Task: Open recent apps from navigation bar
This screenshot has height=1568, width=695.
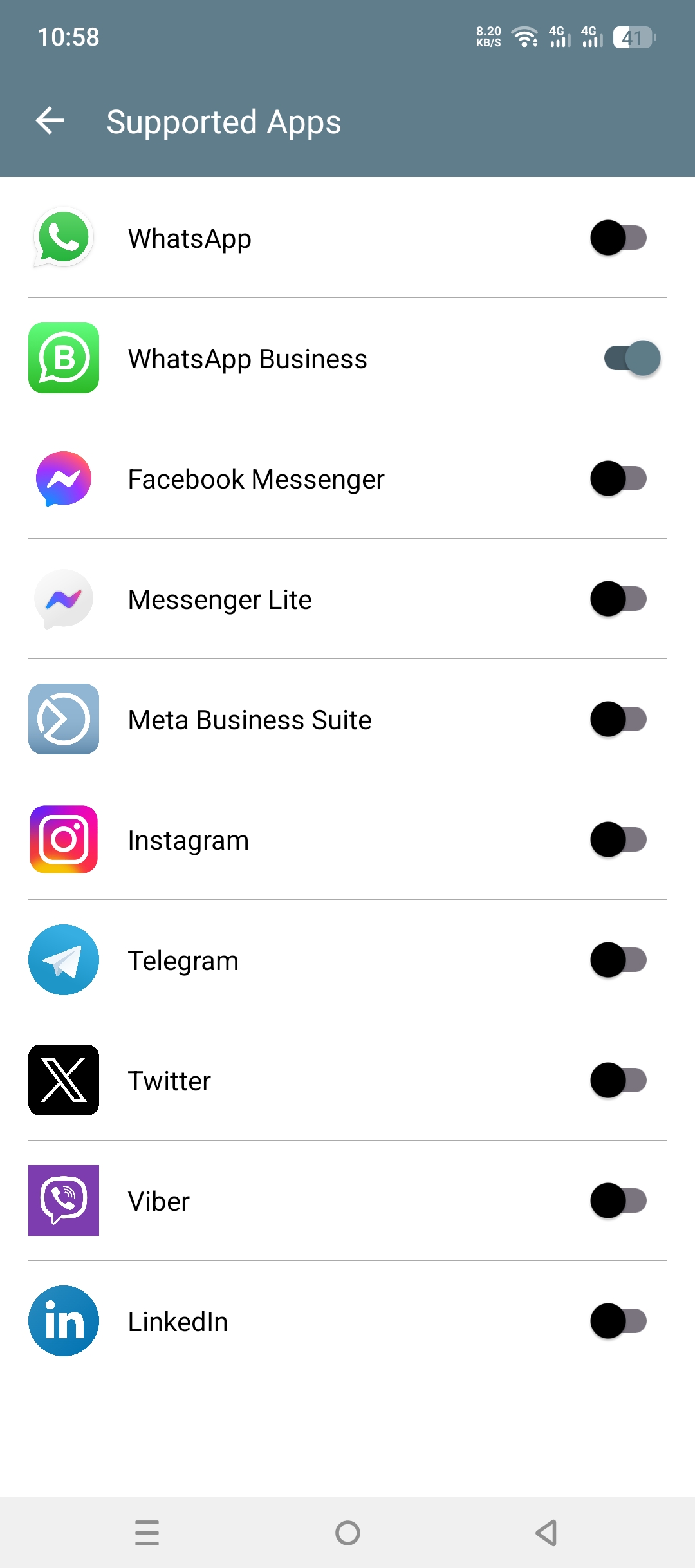Action: [147, 1533]
